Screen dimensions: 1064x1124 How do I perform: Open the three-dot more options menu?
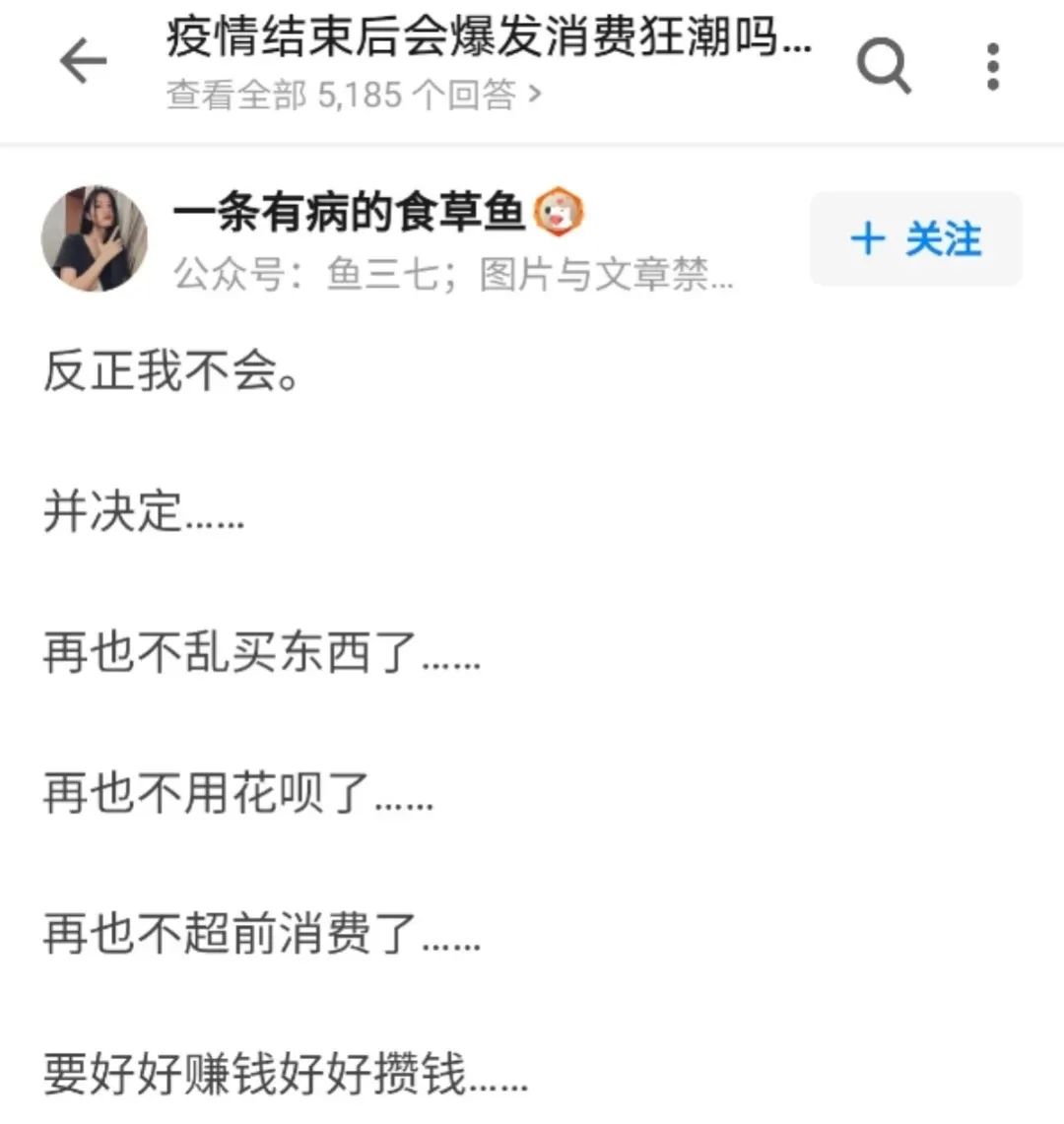pos(992,61)
